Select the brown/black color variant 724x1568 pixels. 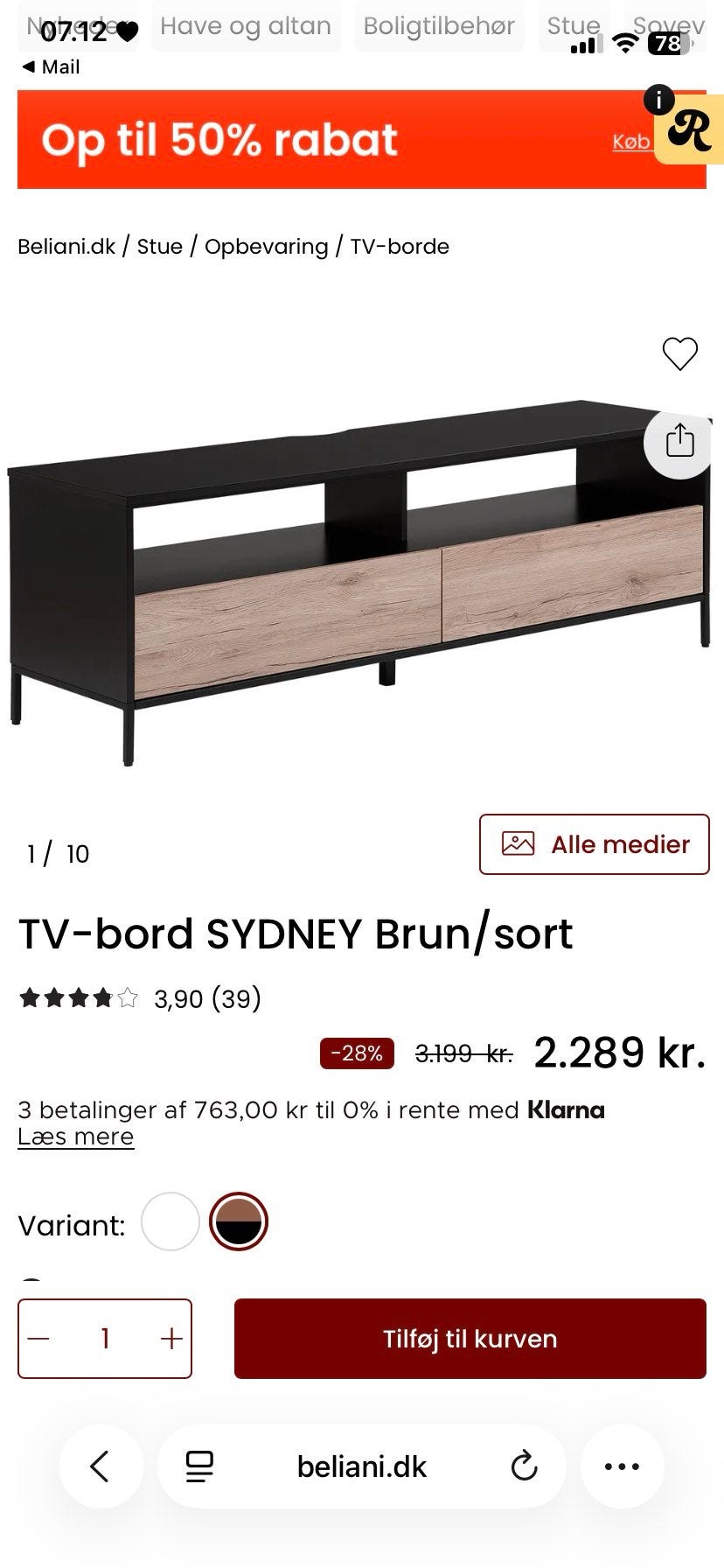[x=238, y=1221]
